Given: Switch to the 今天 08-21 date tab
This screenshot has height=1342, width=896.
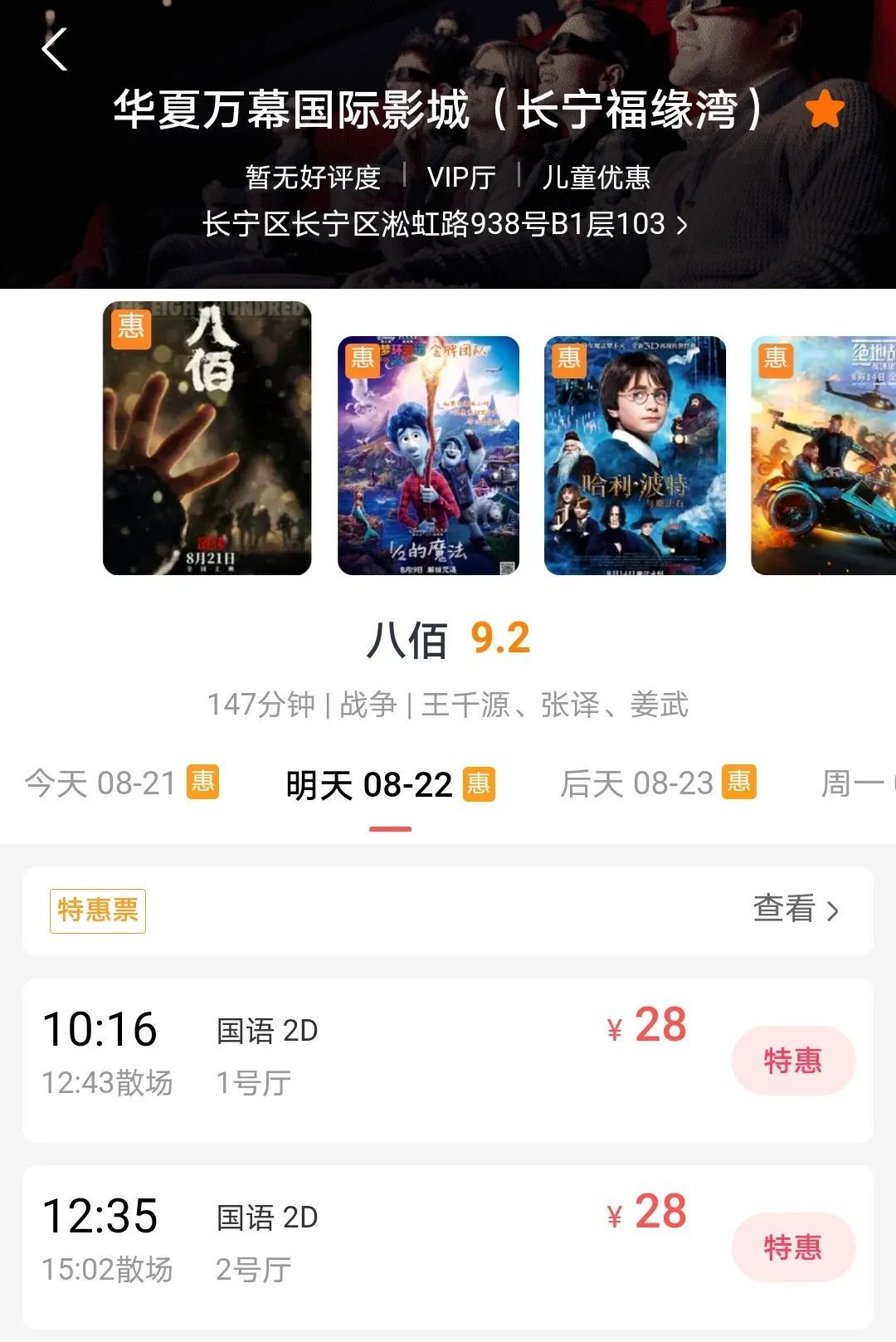Looking at the screenshot, I should 121,783.
